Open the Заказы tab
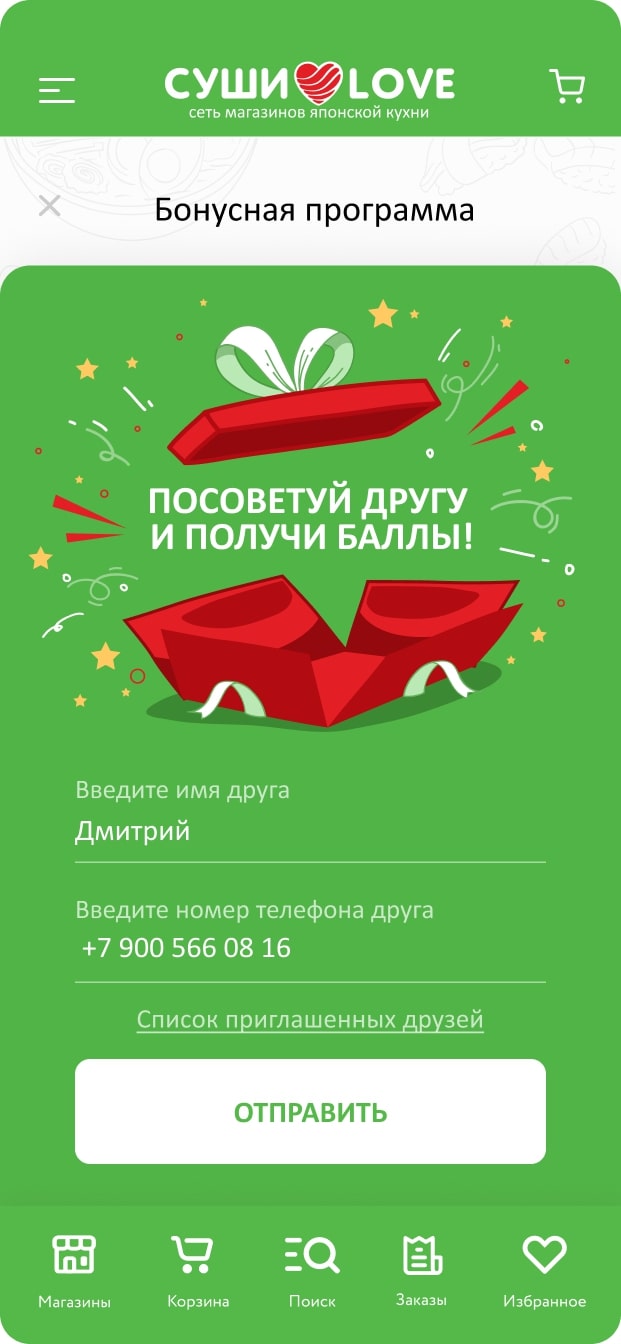This screenshot has height=1344, width=621. (x=421, y=1272)
